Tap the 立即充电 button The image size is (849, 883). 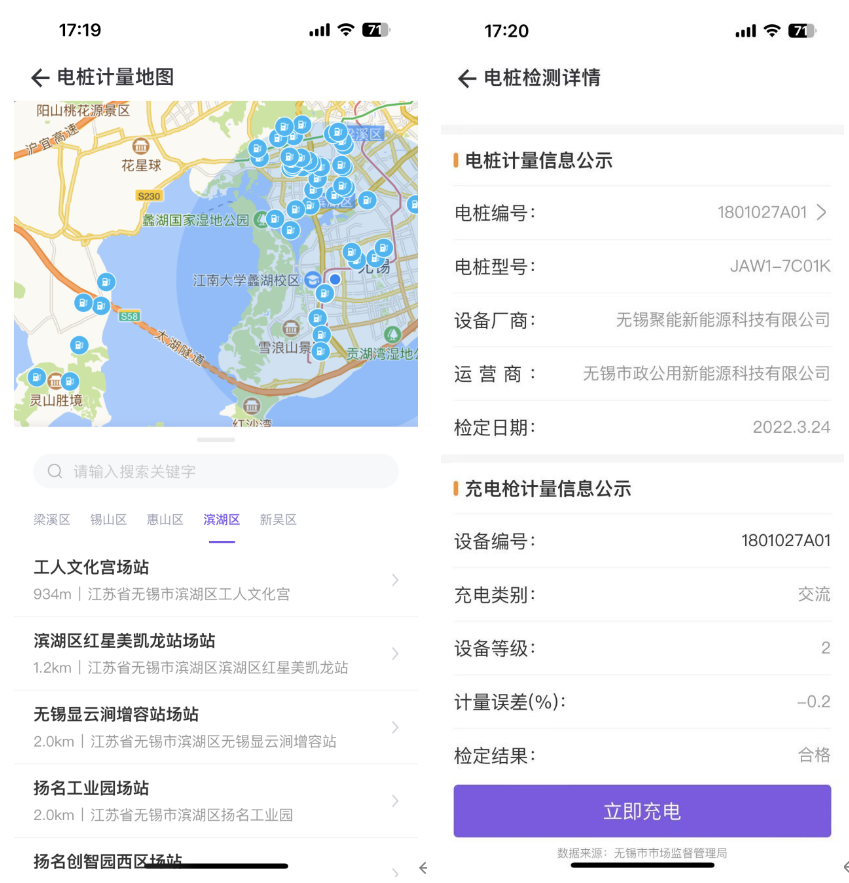642,811
